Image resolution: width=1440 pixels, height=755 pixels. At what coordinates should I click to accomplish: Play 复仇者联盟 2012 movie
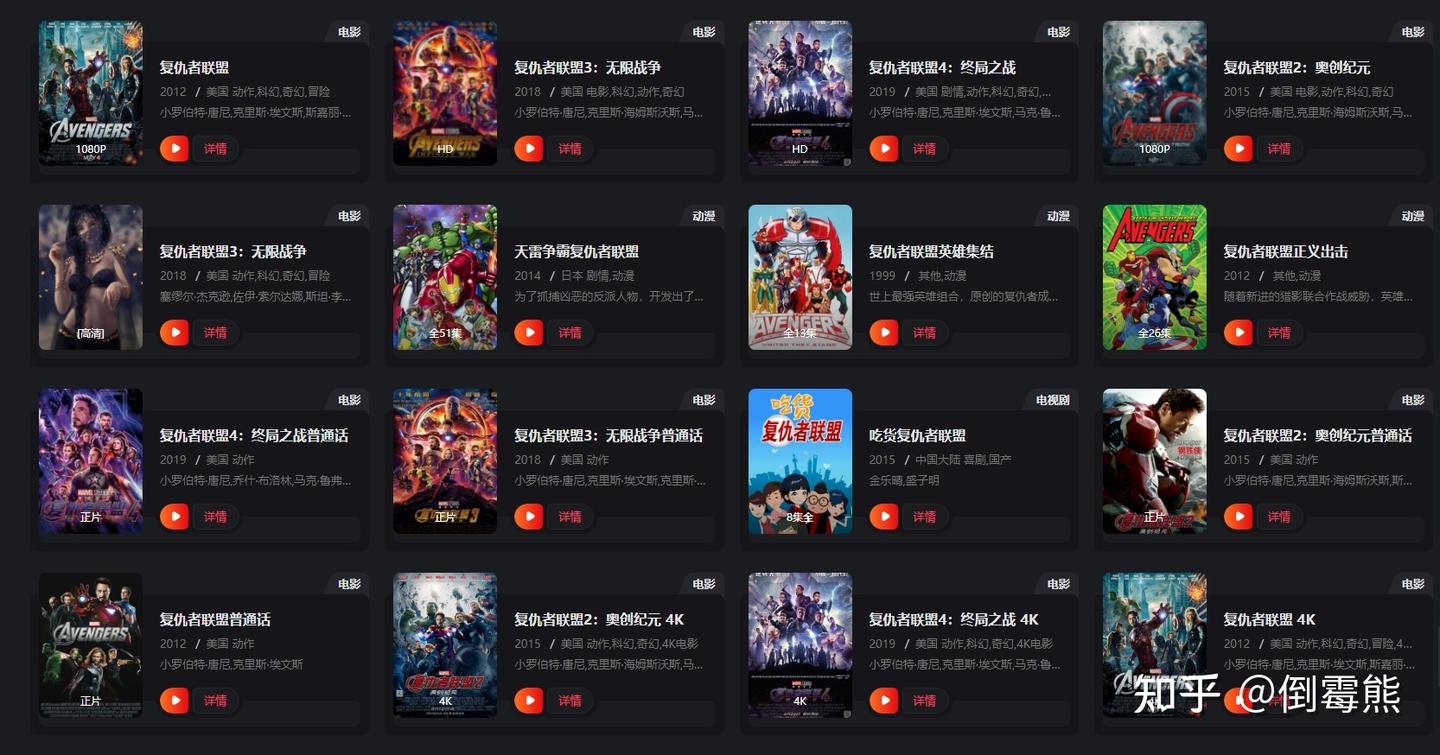[x=174, y=149]
